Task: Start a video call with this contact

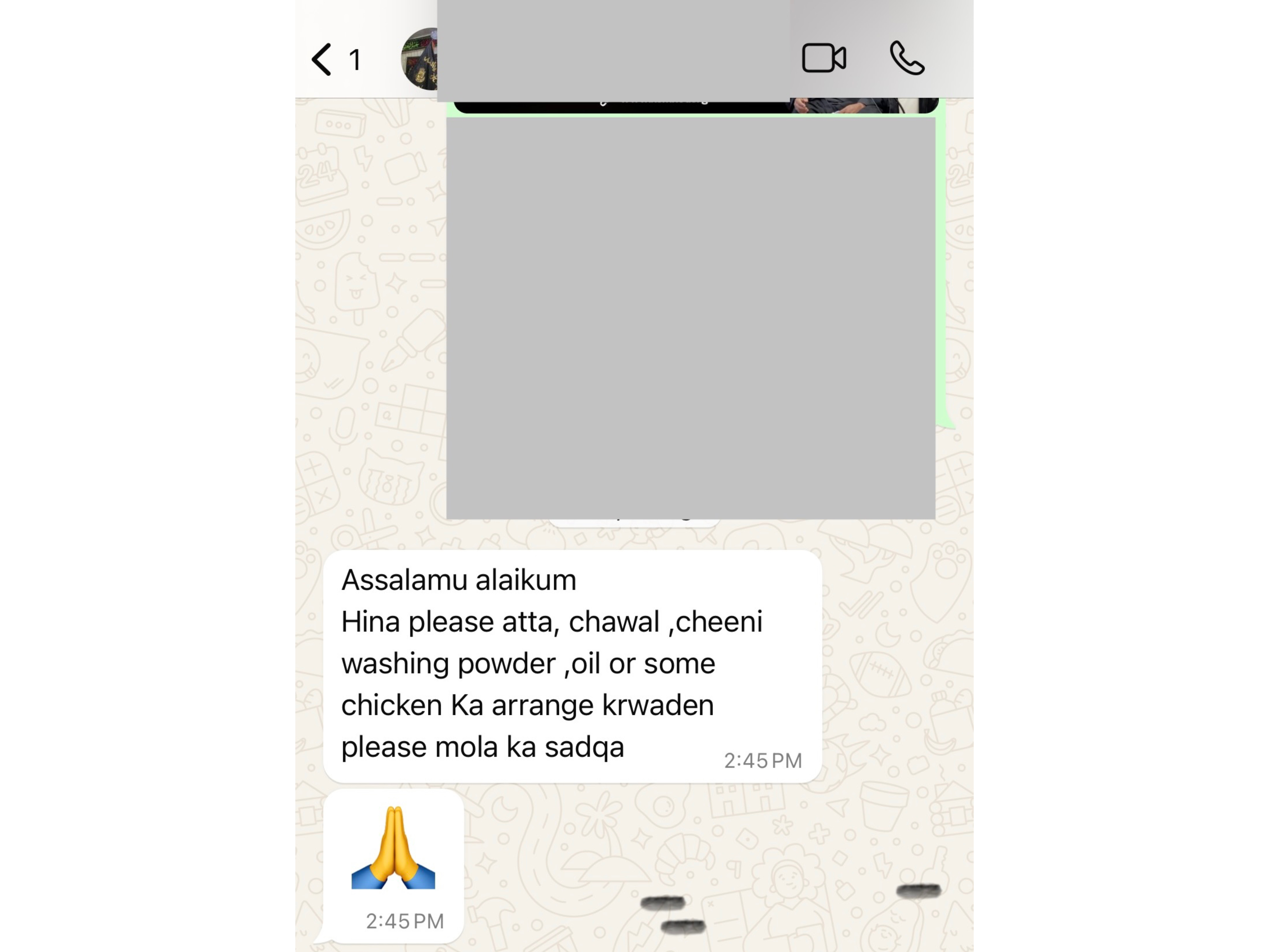Action: (823, 58)
